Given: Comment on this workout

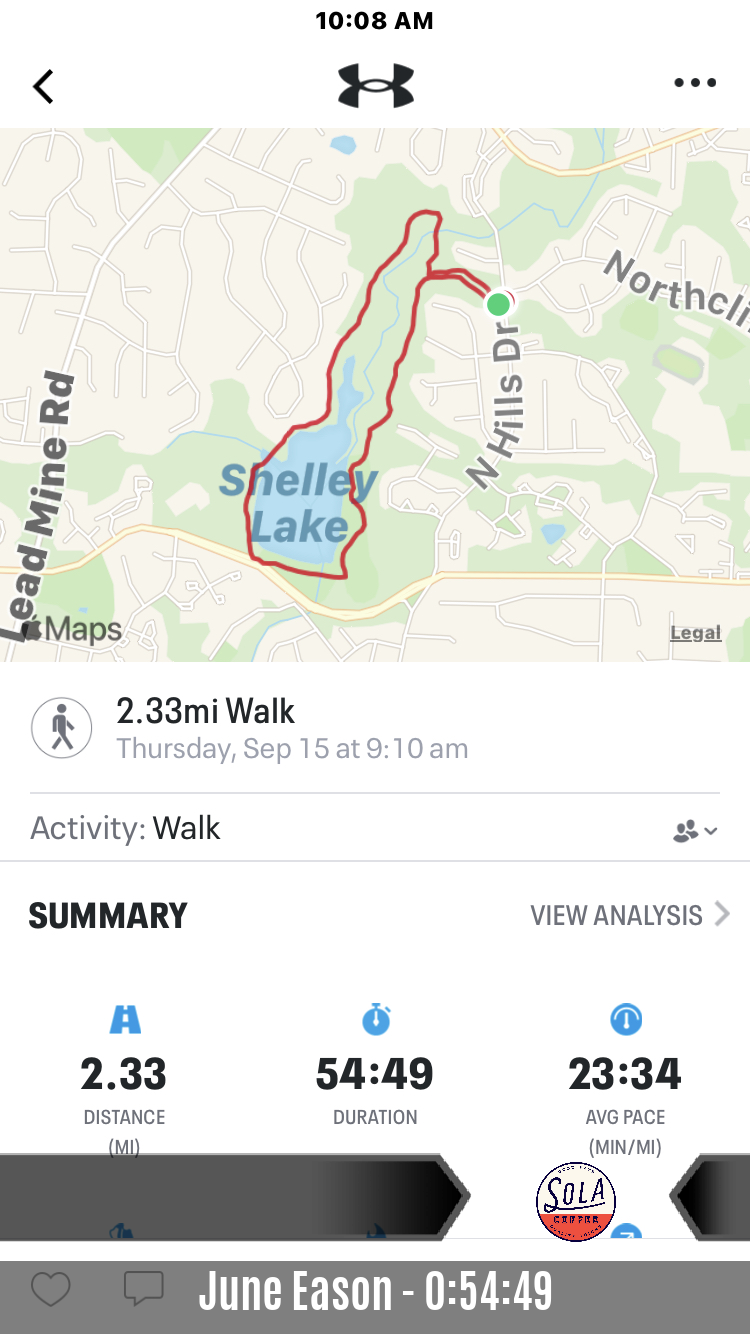Looking at the screenshot, I should point(143,1290).
